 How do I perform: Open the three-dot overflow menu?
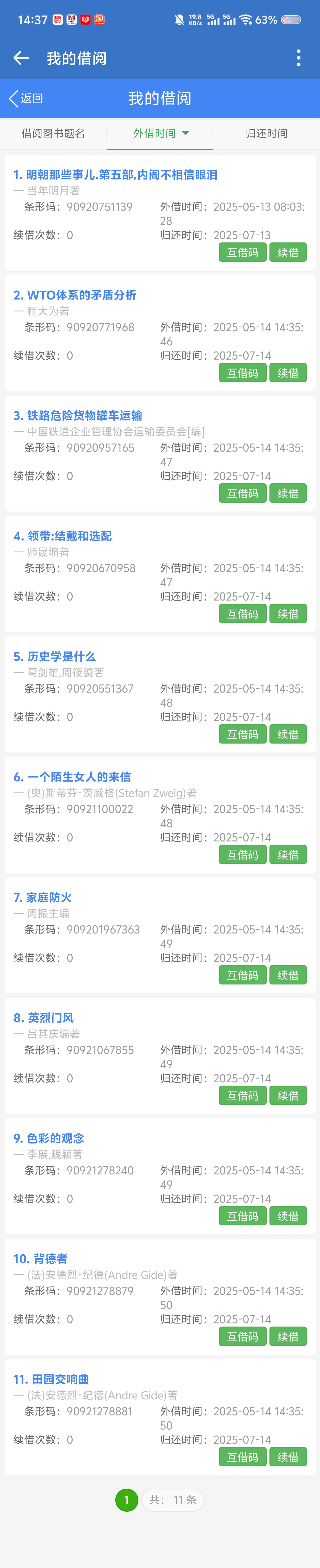point(298,58)
